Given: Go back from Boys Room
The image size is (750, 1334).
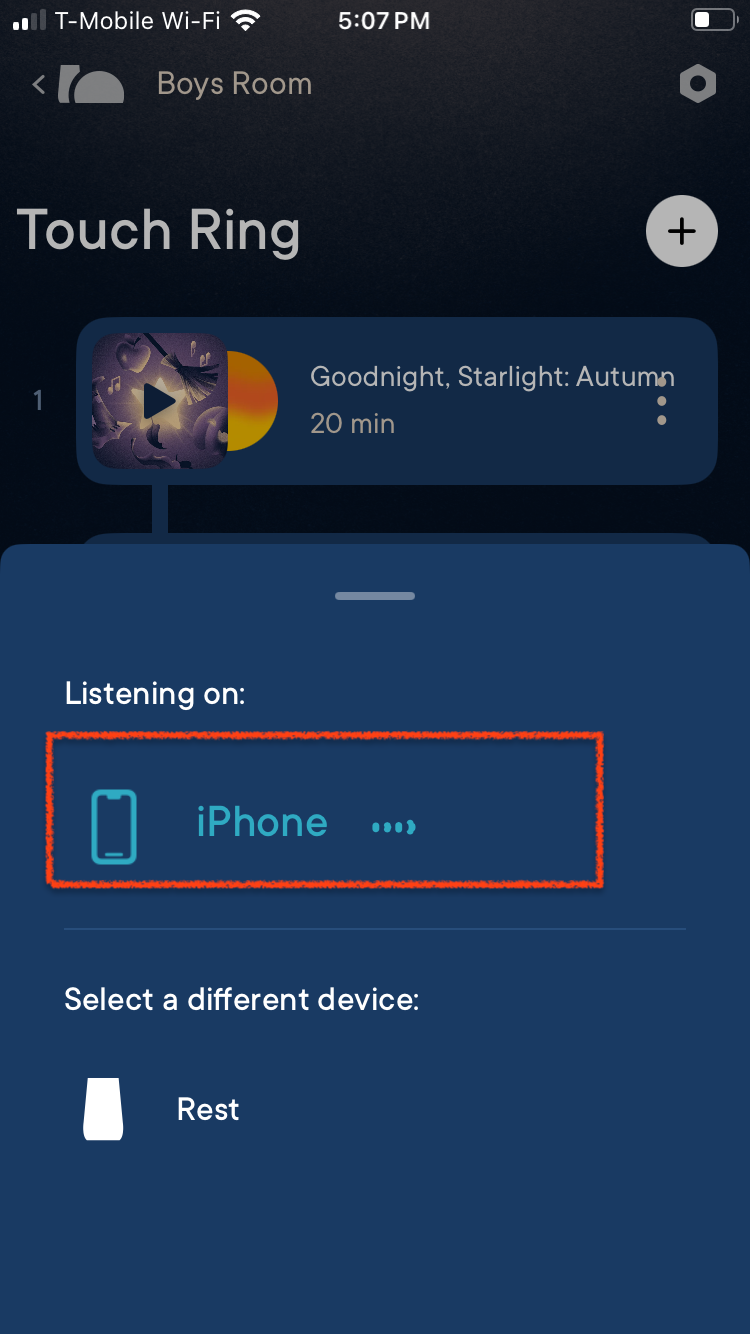Looking at the screenshot, I should 39,84.
